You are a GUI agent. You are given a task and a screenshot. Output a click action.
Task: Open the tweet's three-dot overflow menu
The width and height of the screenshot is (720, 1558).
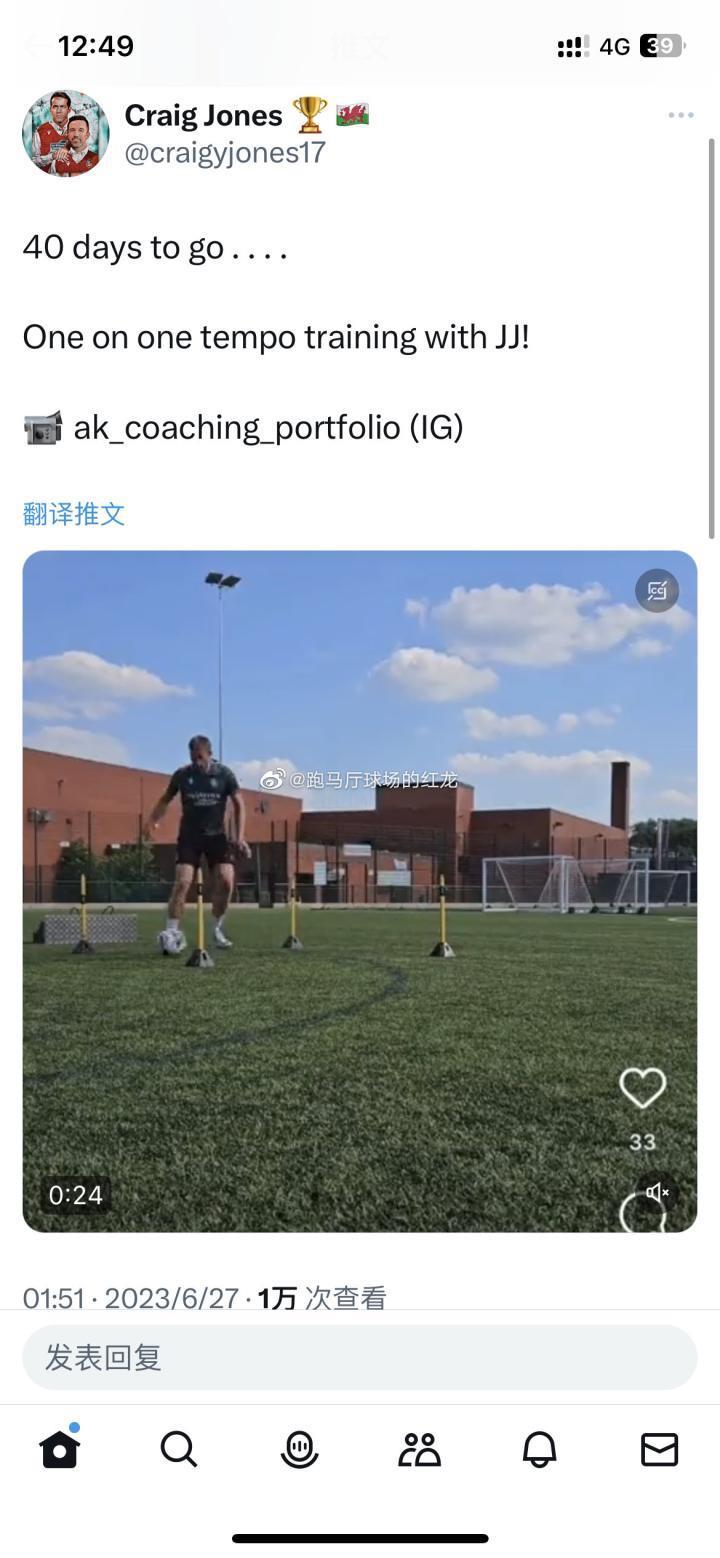pos(681,116)
